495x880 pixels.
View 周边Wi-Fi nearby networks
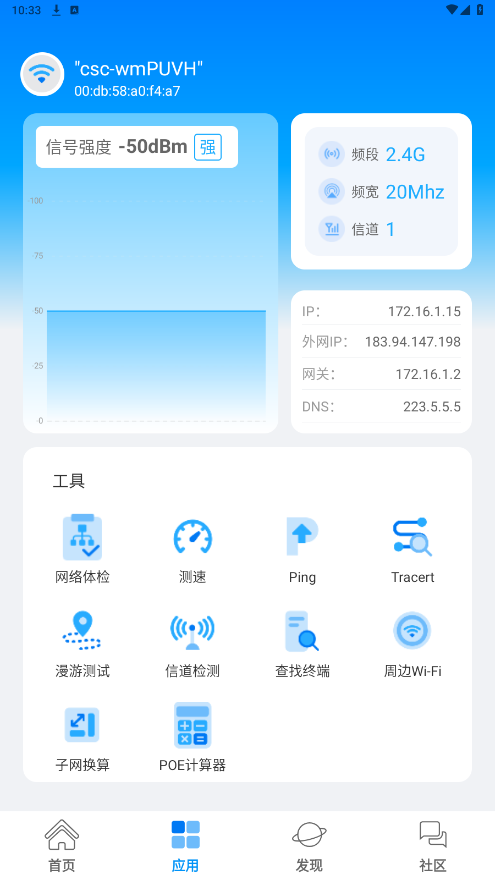(412, 643)
